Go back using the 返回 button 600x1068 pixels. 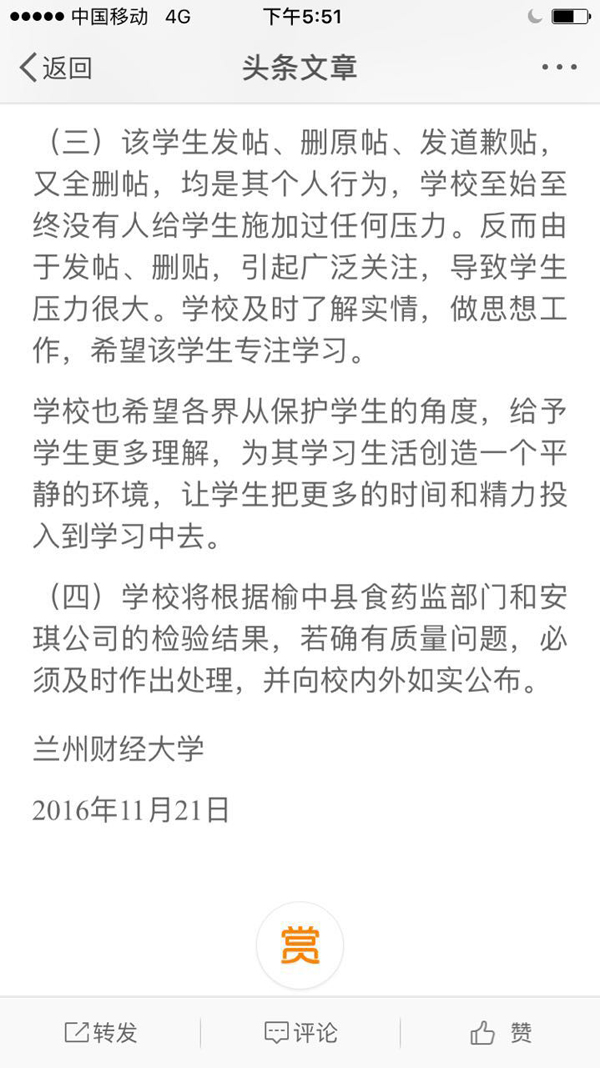pyautogui.click(x=56, y=68)
